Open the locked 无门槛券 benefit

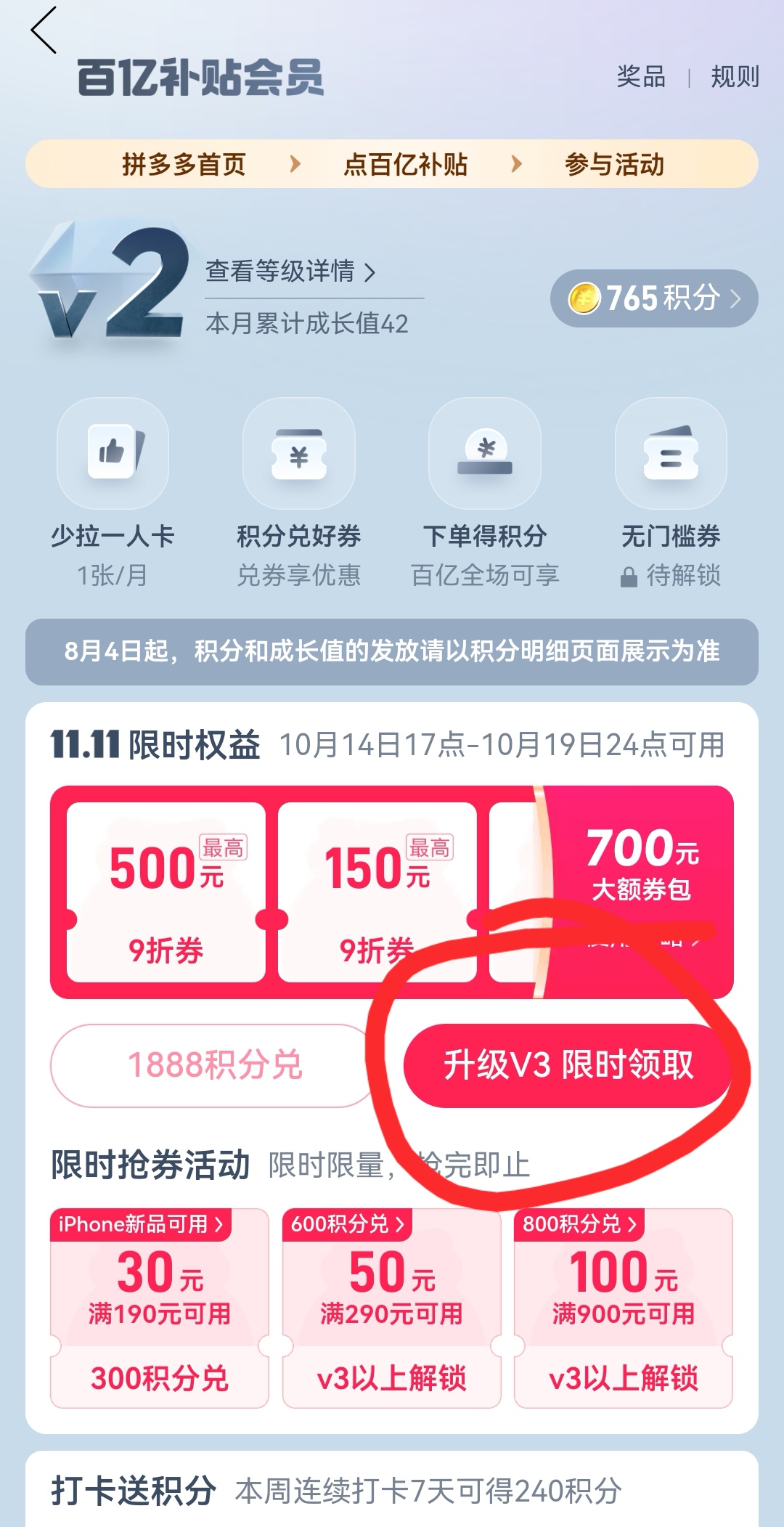[671, 494]
